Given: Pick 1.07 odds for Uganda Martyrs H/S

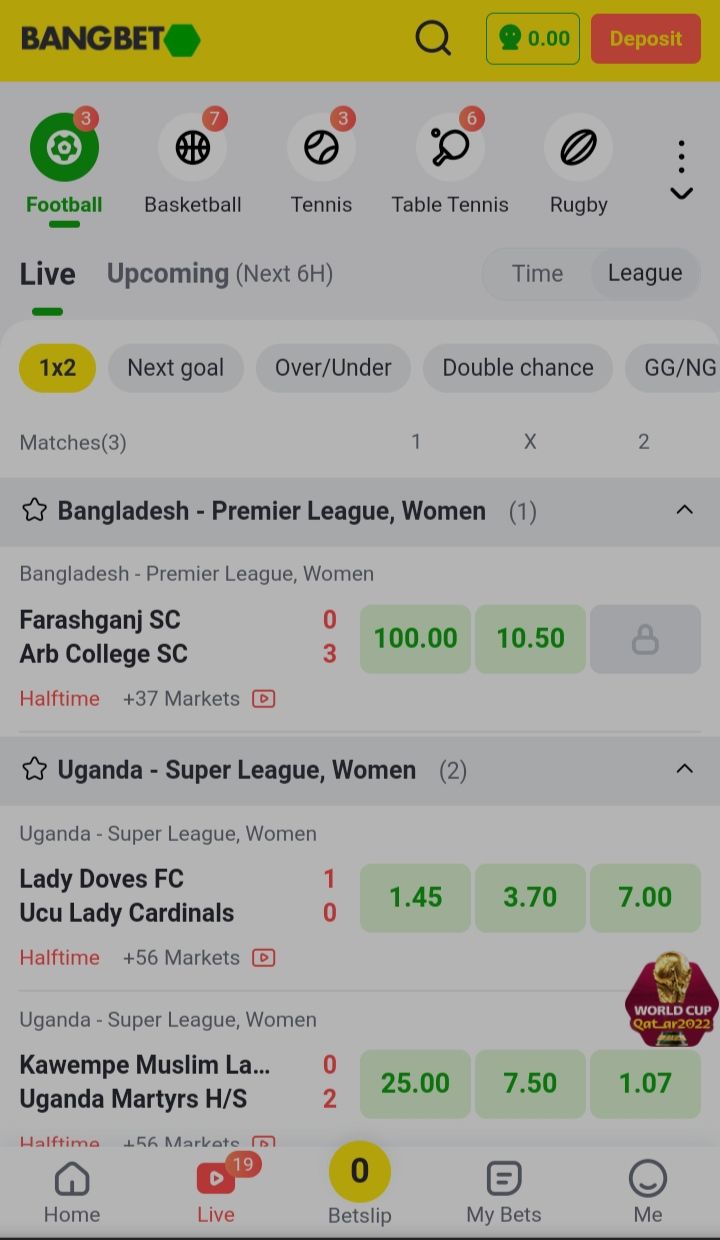Looking at the screenshot, I should coord(645,1083).
